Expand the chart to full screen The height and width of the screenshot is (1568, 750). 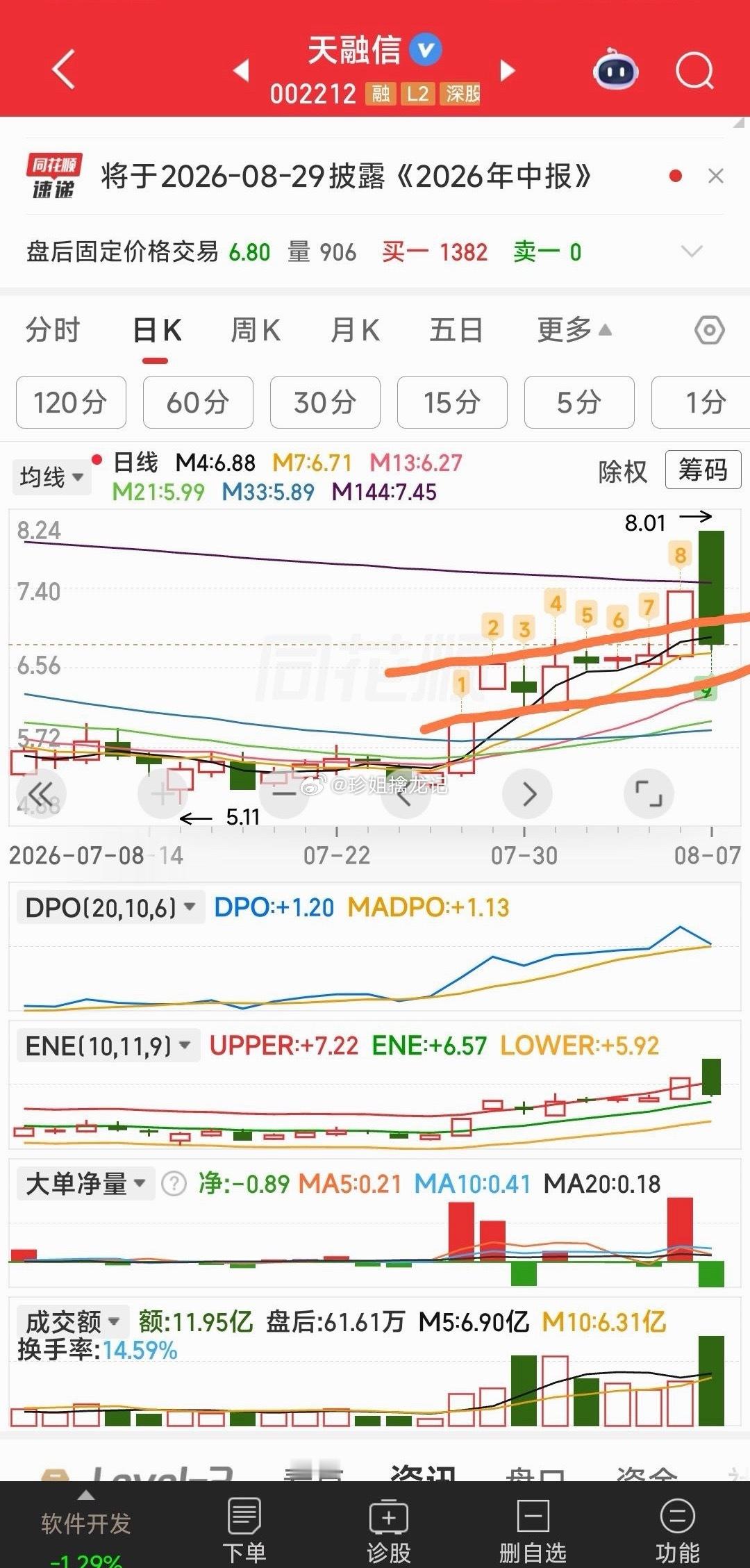[x=649, y=793]
